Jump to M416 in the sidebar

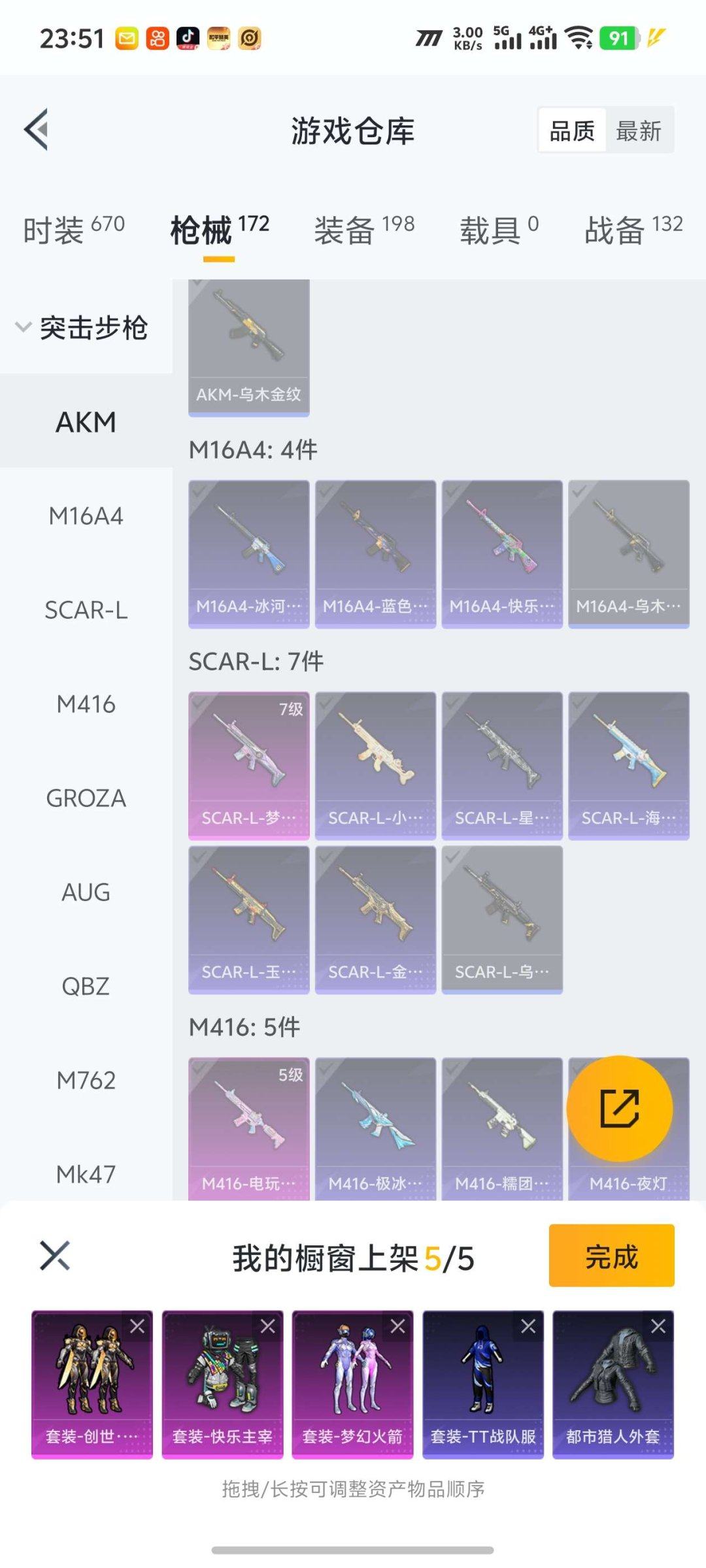[86, 704]
